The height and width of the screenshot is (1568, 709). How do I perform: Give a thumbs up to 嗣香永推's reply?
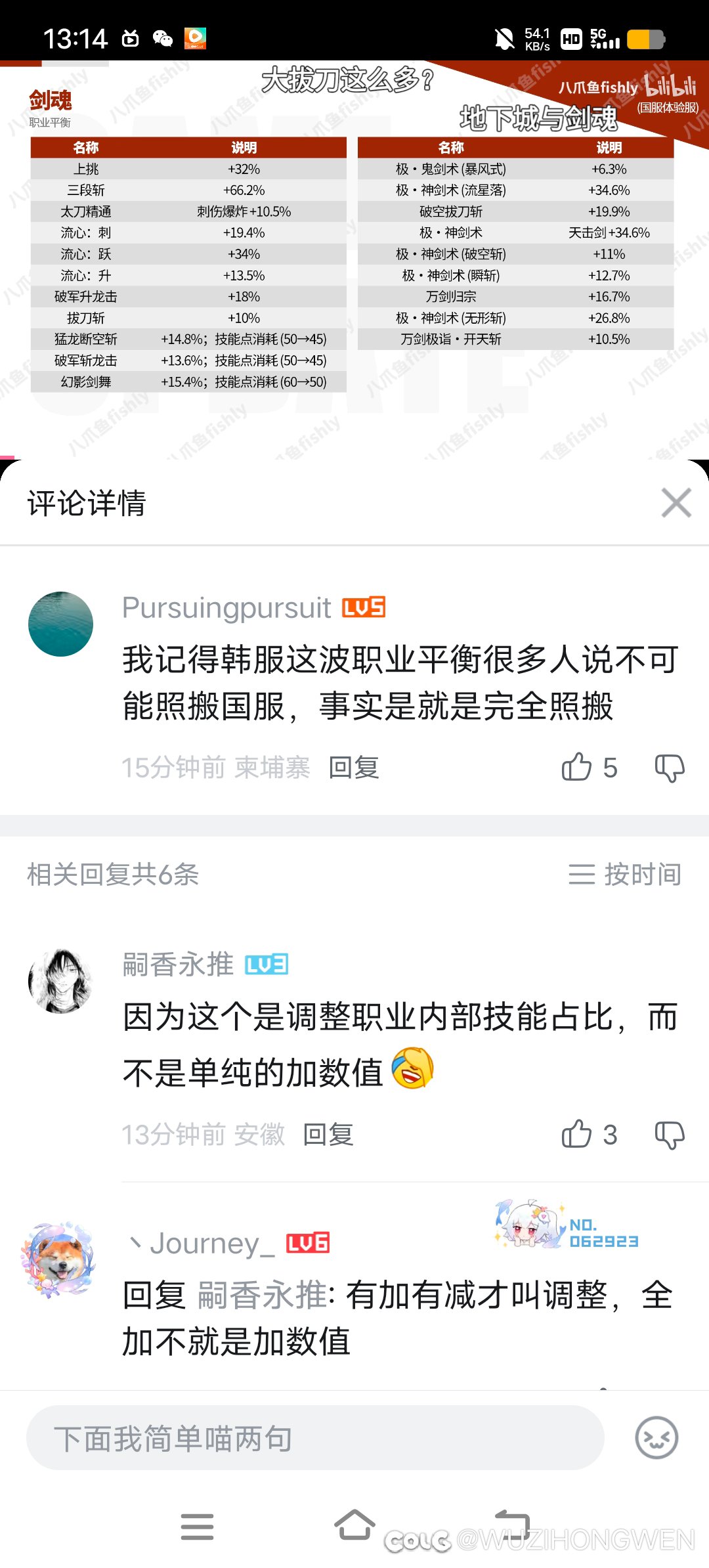578,1133
